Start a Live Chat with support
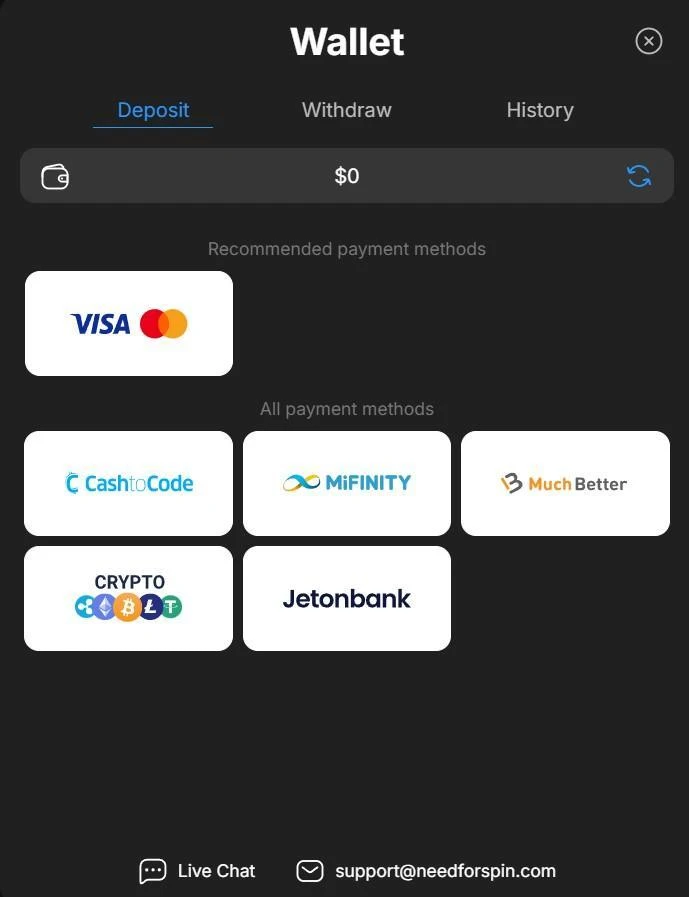Image resolution: width=689 pixels, height=897 pixels. coord(198,871)
